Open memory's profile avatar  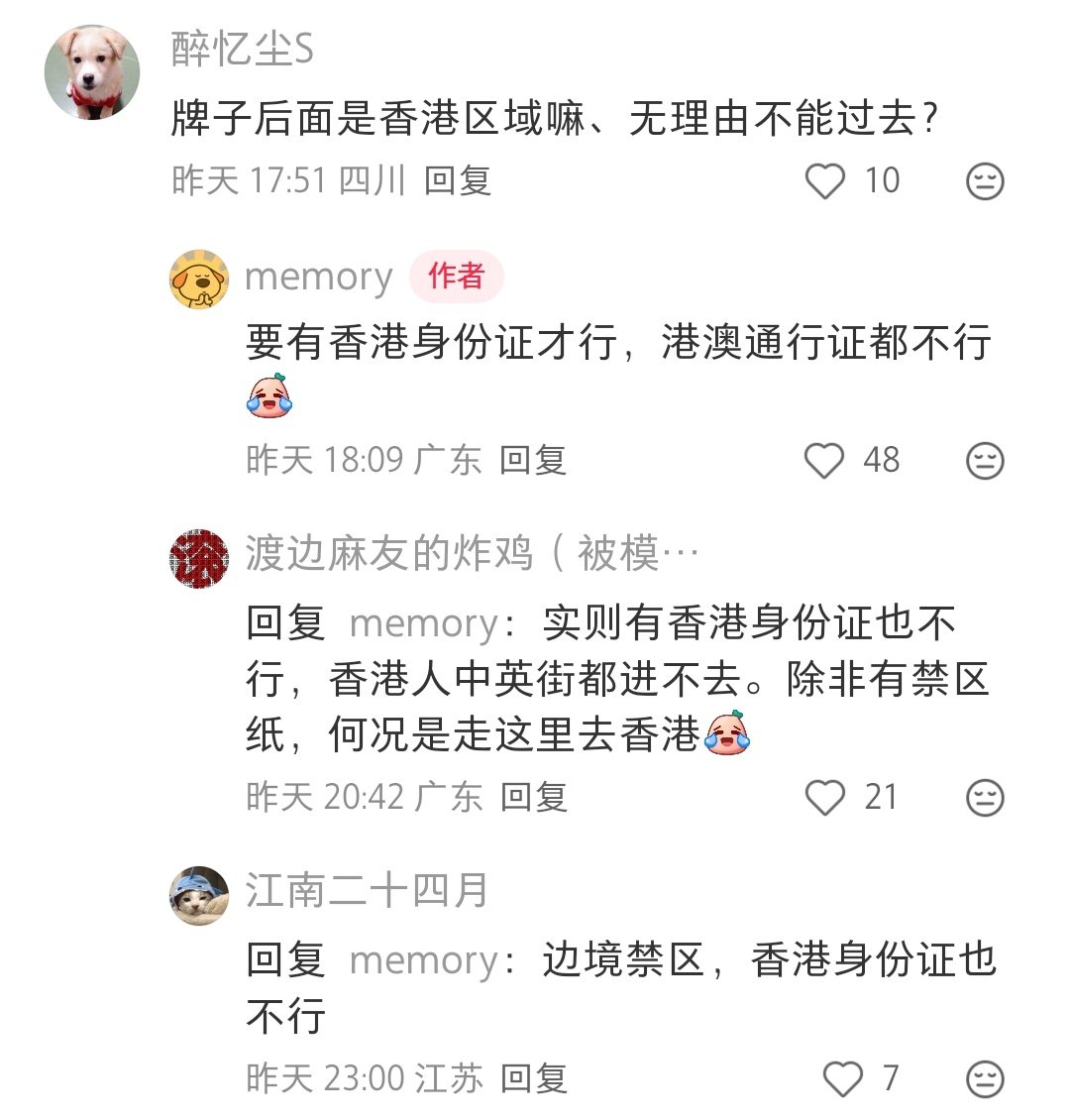200,279
